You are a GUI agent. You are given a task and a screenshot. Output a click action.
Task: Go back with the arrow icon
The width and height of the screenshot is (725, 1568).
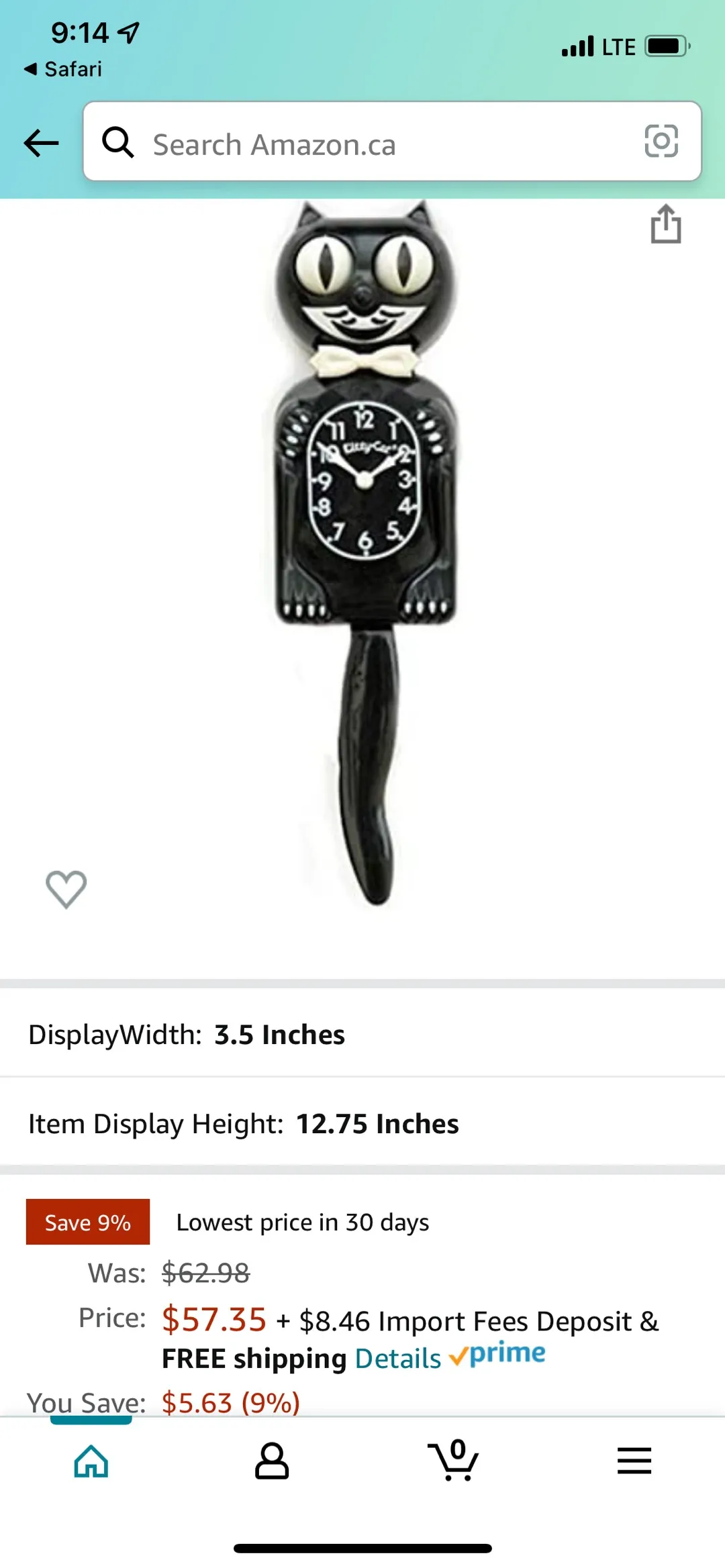pyautogui.click(x=41, y=143)
